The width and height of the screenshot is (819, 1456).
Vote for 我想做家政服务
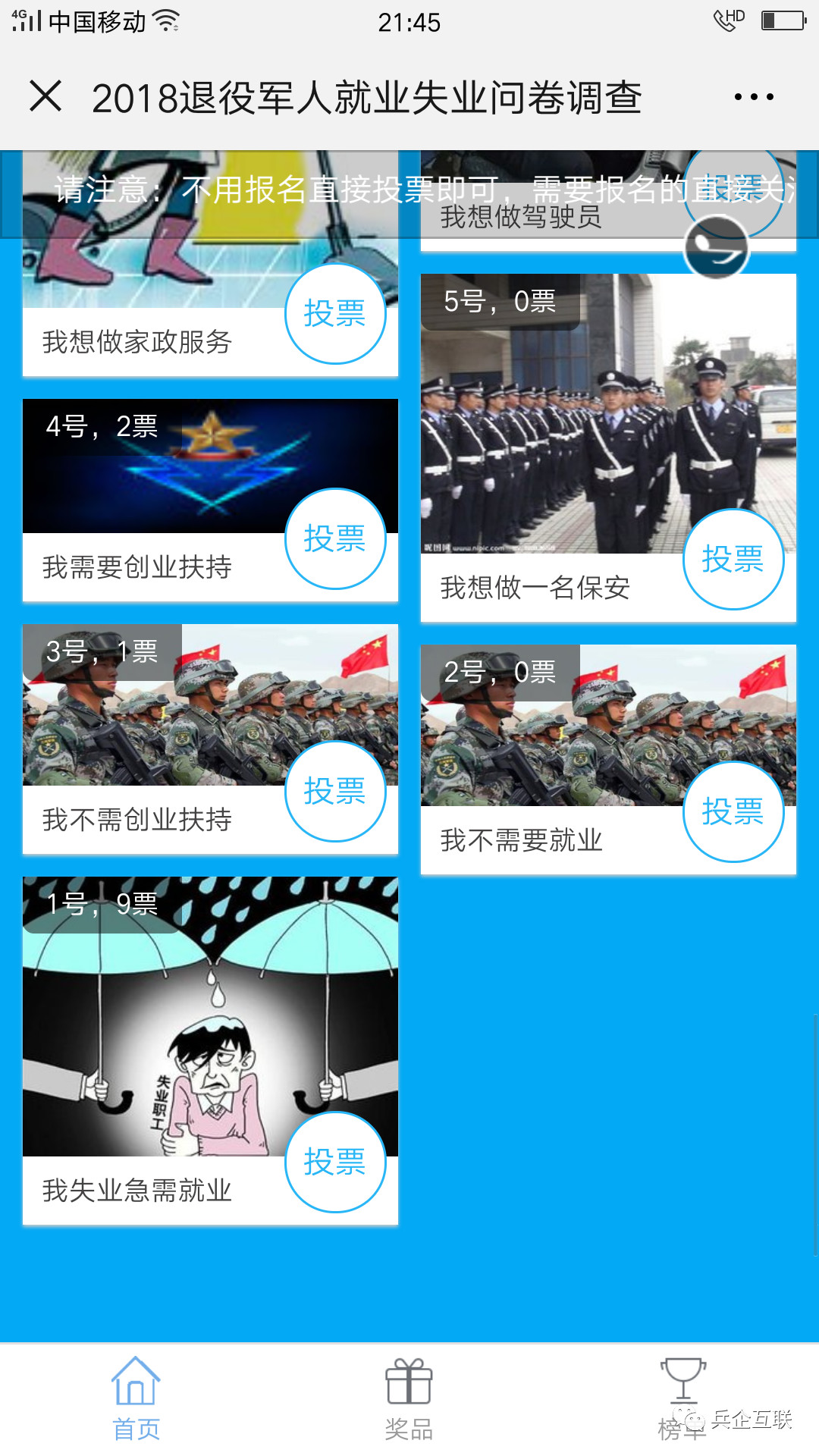[335, 314]
